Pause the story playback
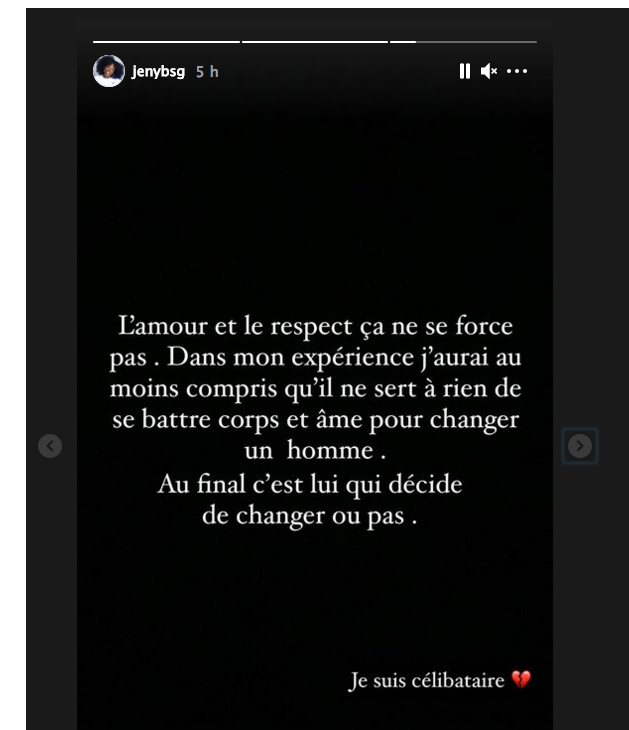Image resolution: width=629 pixels, height=730 pixels. pos(464,71)
